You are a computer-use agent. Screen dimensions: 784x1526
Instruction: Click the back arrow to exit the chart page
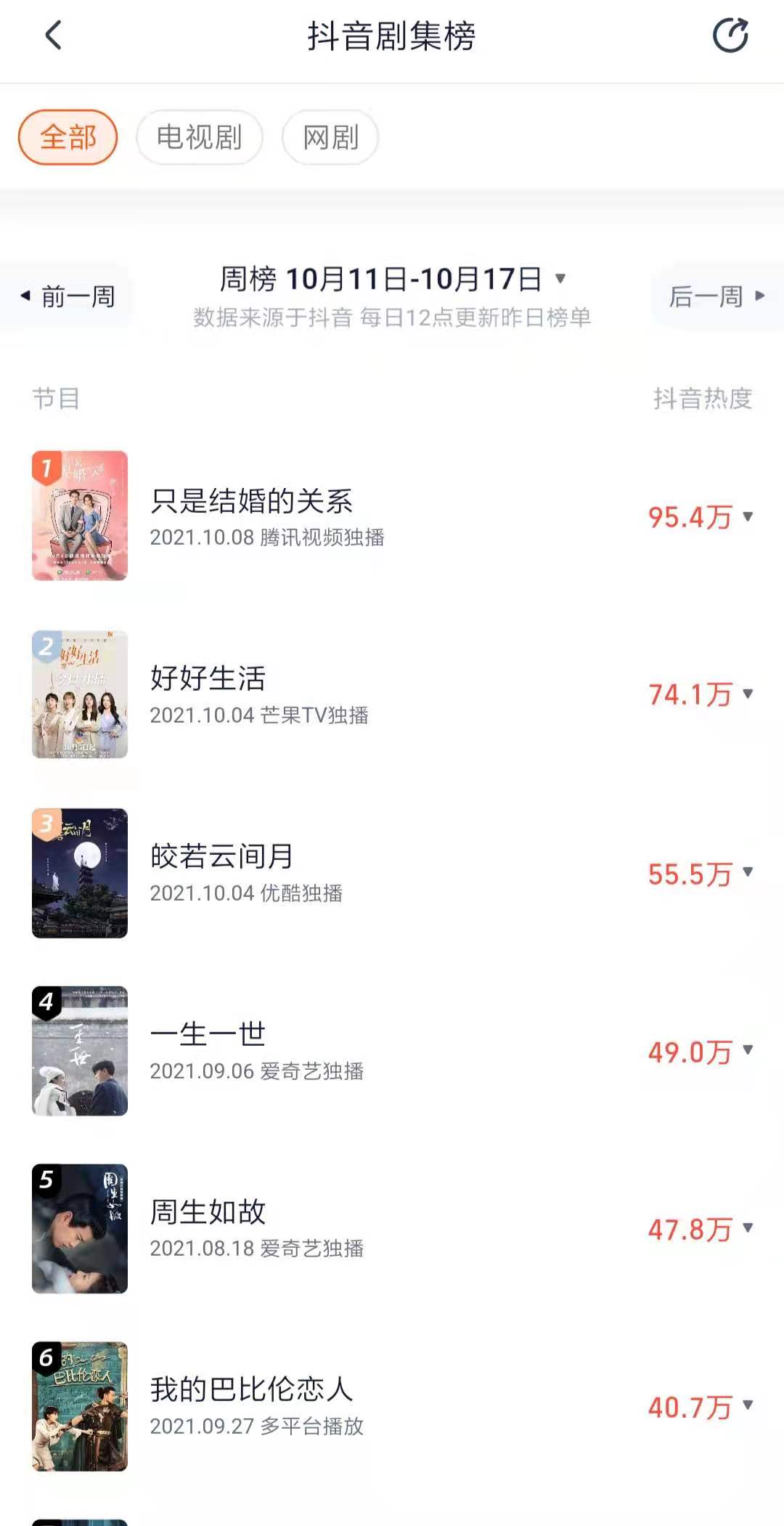(x=51, y=35)
